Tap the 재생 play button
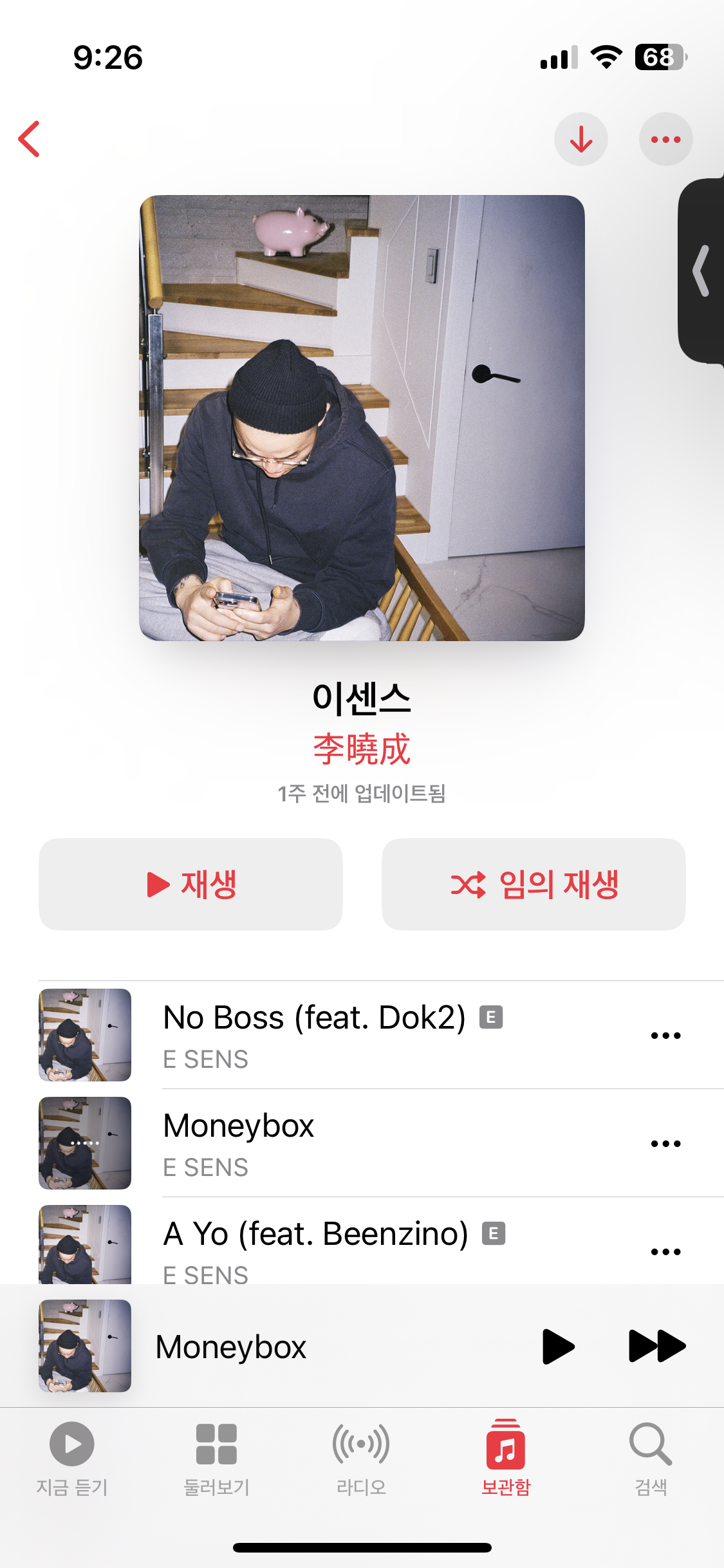Image resolution: width=724 pixels, height=1568 pixels. click(190, 884)
